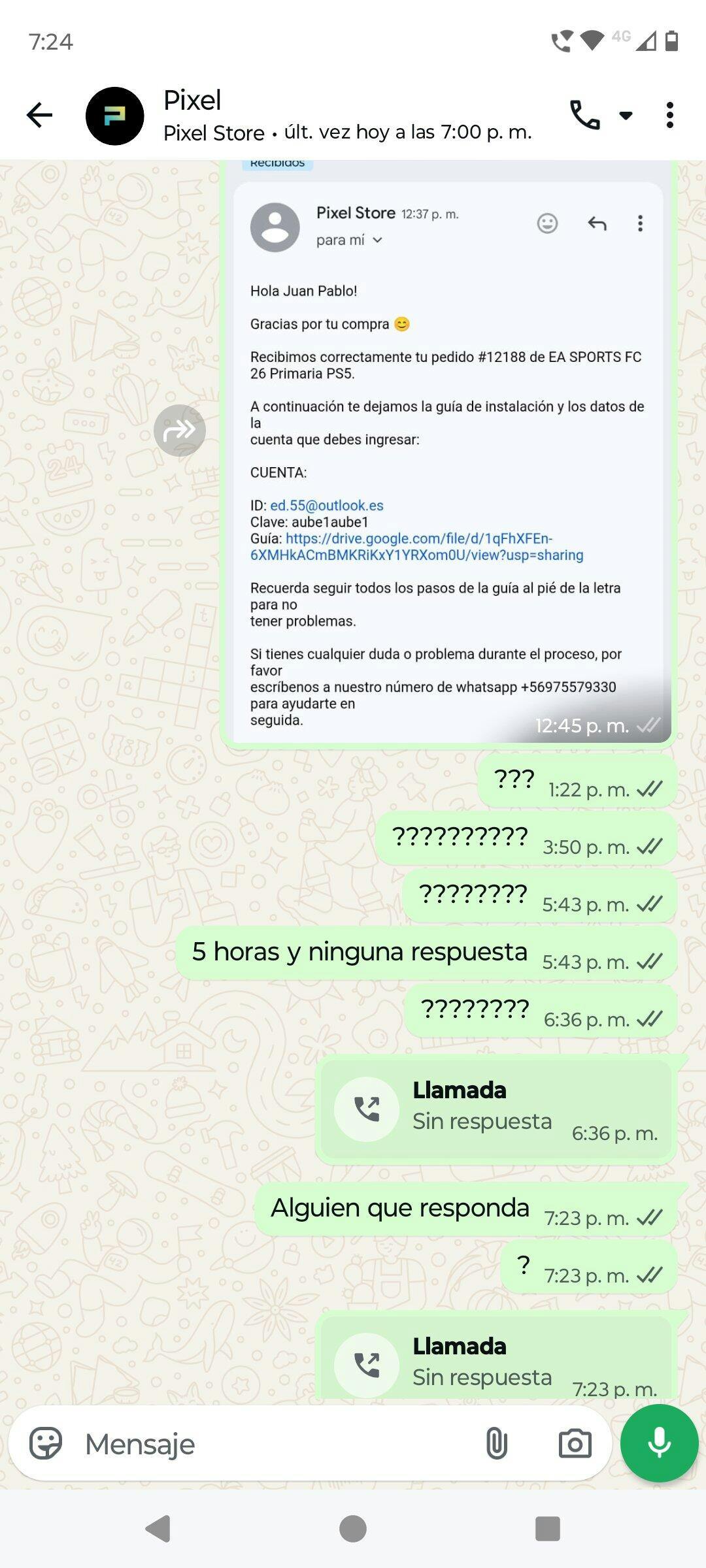
Task: Attach a file with the paperclip
Action: tap(497, 1444)
